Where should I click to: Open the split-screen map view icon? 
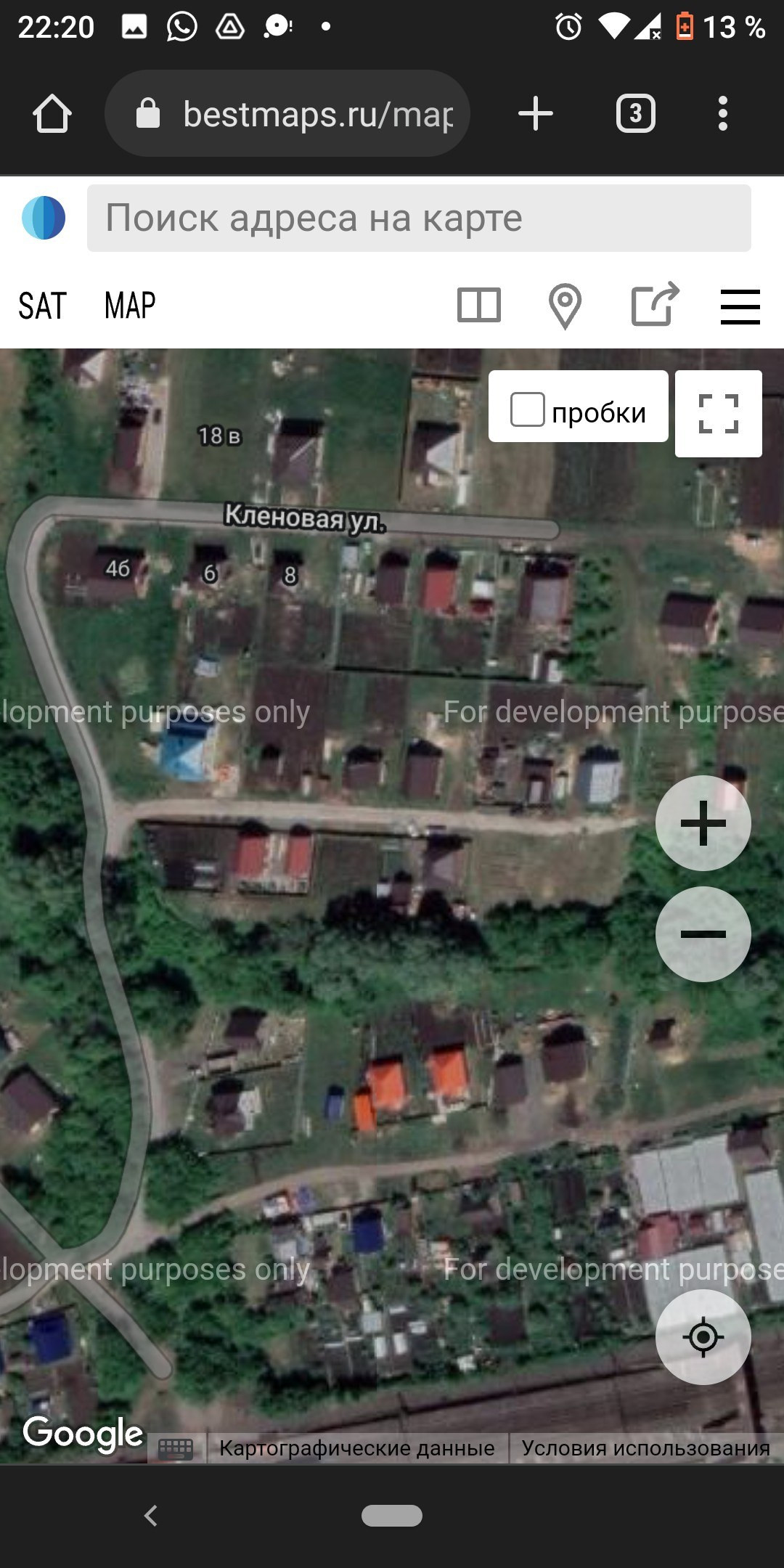[x=479, y=305]
